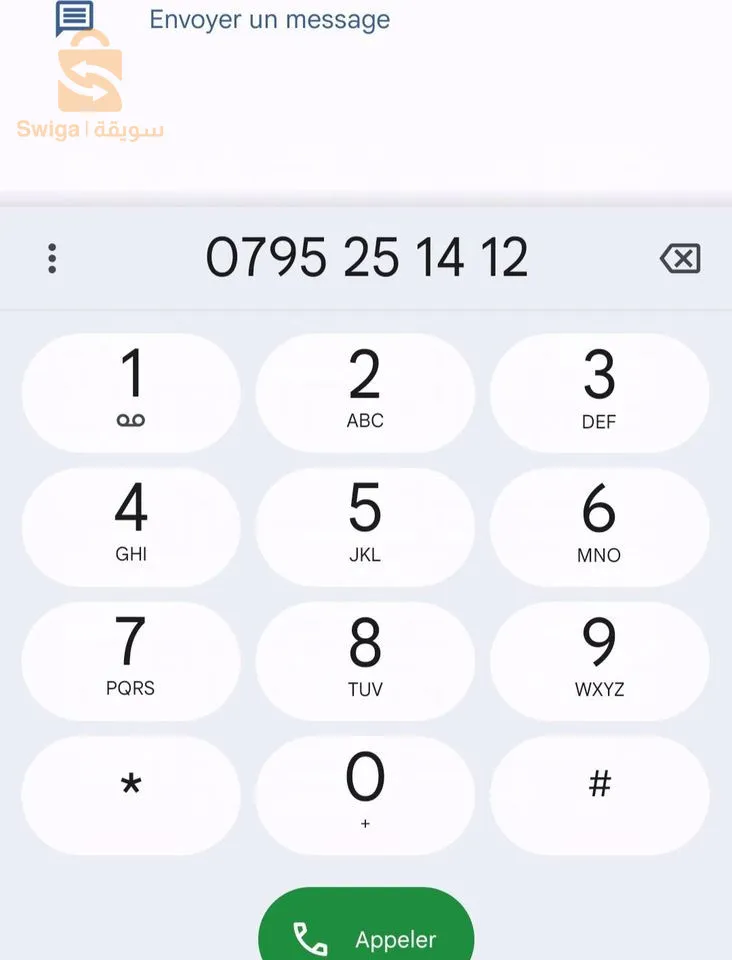Tap the star key

(x=131, y=794)
